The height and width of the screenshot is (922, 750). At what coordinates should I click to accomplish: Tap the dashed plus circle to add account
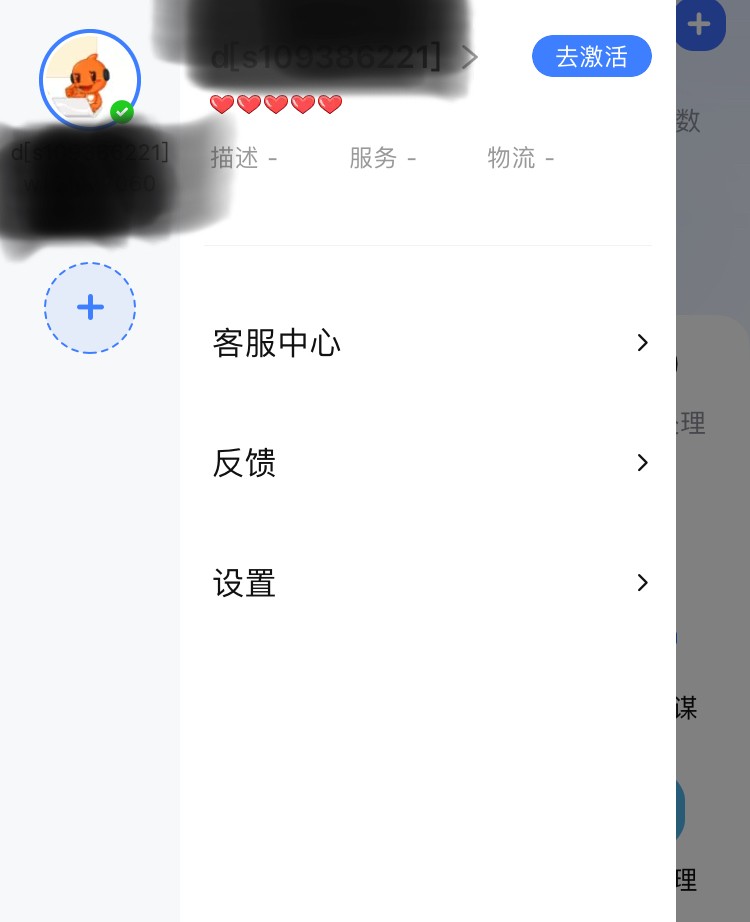pos(90,307)
